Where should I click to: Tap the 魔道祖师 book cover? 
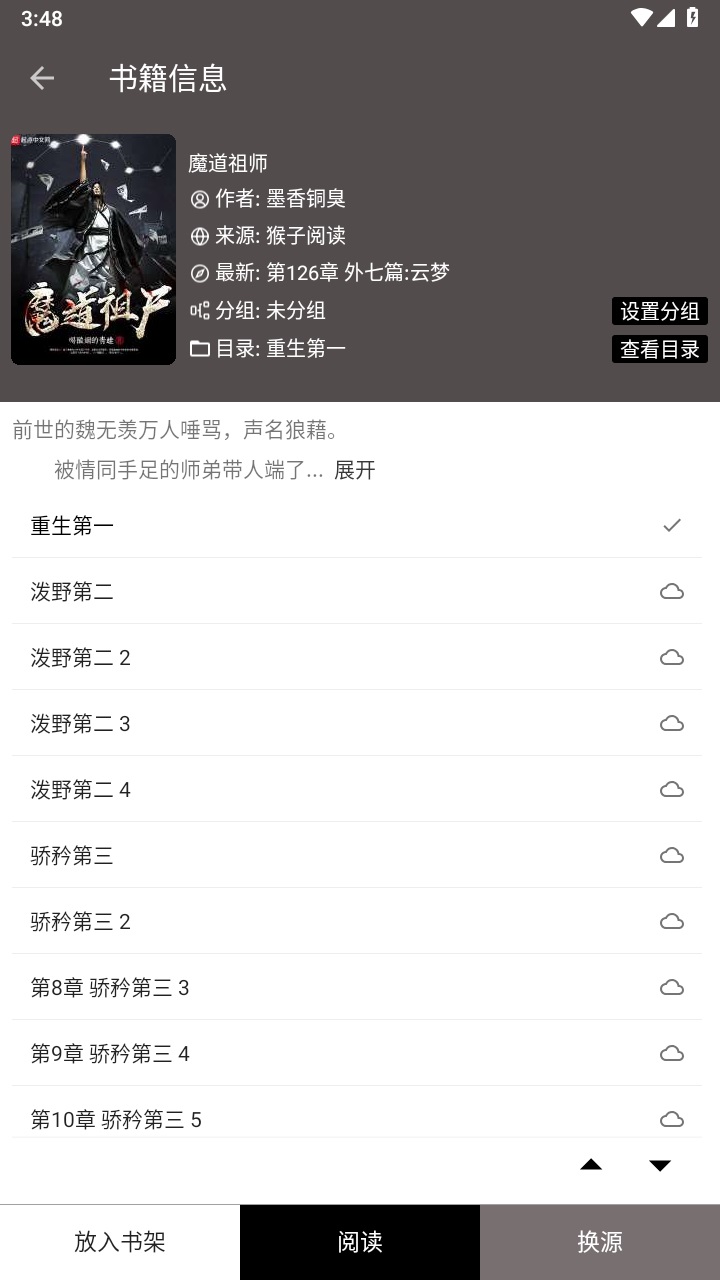click(x=93, y=249)
